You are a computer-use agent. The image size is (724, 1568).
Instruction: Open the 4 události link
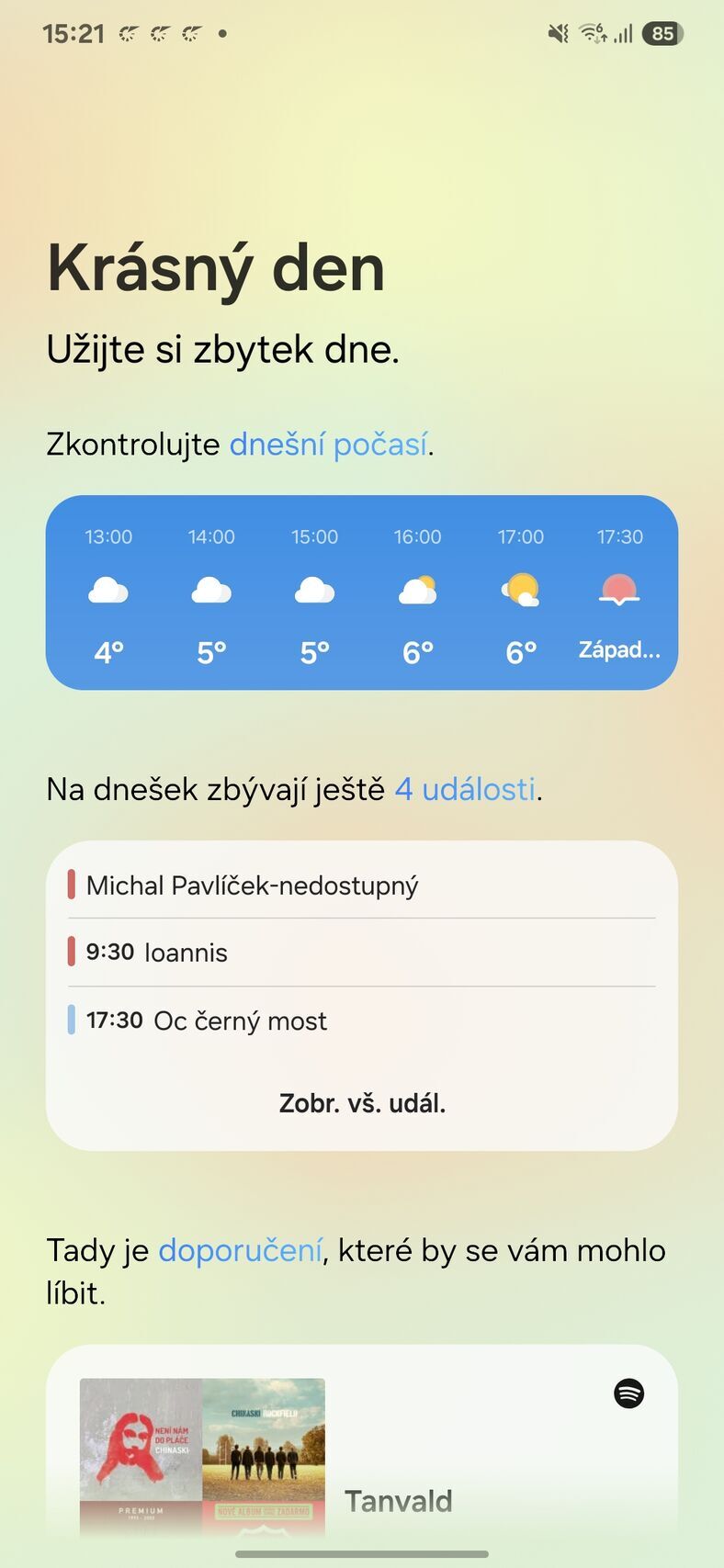[x=464, y=788]
